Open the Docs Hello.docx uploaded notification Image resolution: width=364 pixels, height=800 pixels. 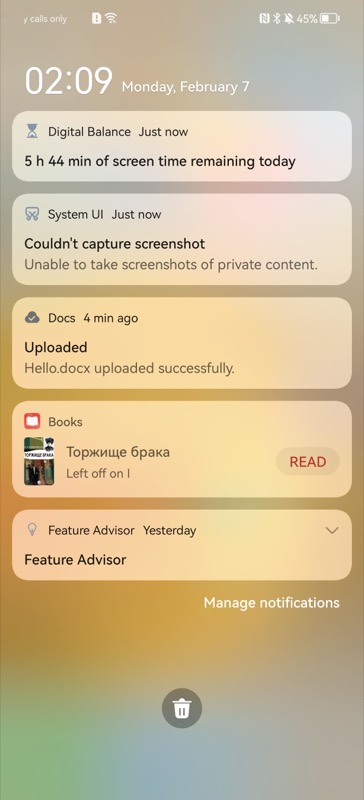(x=182, y=343)
